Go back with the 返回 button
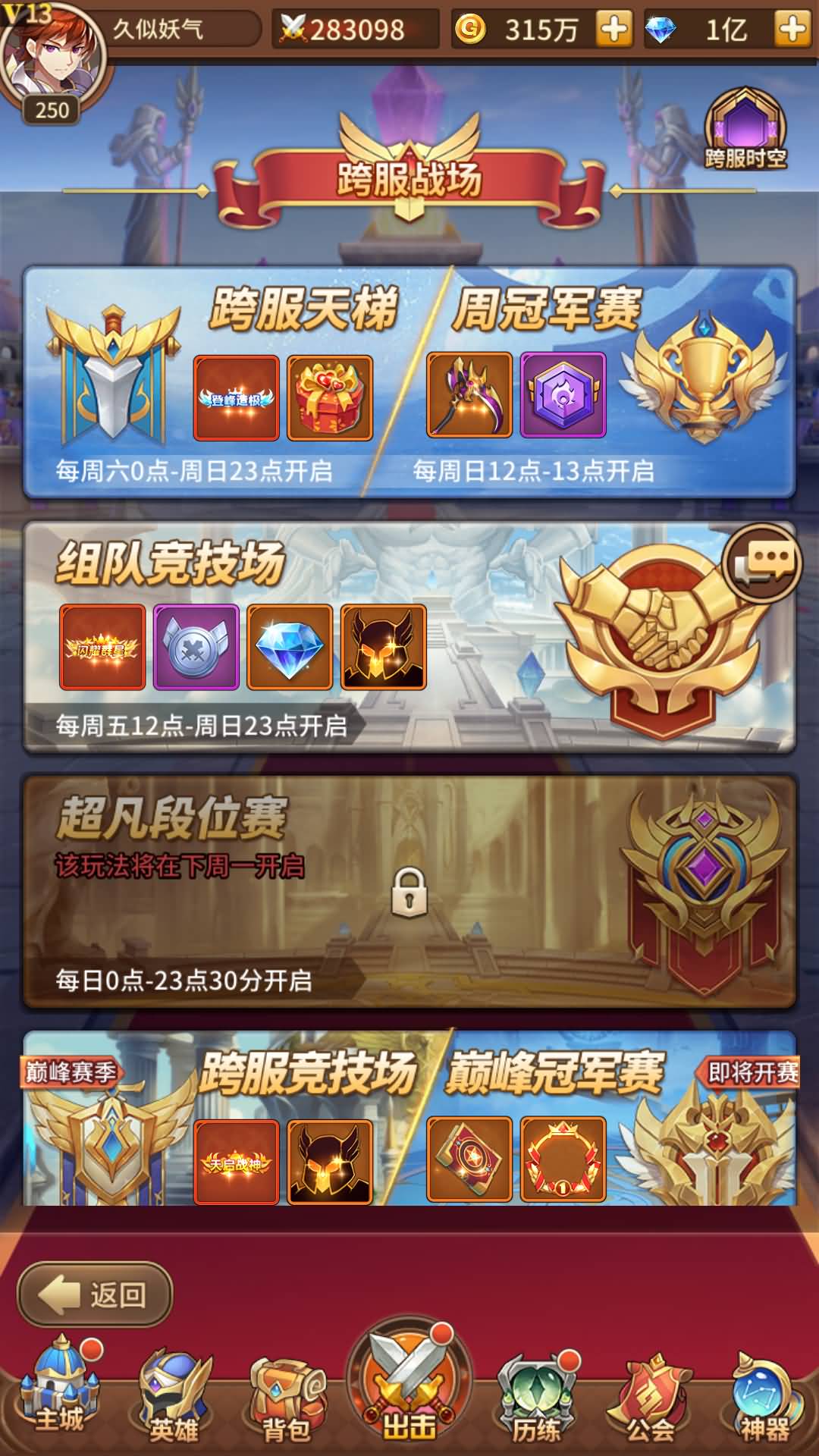Screen dimensions: 819x1456 point(96,1294)
